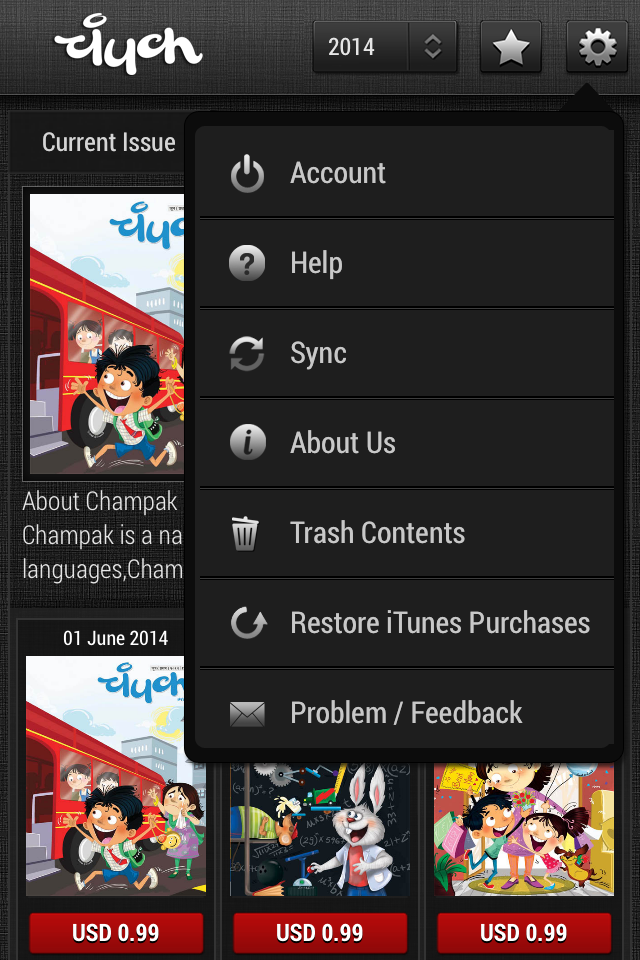Open About Us
640x960 pixels.
[x=407, y=443]
